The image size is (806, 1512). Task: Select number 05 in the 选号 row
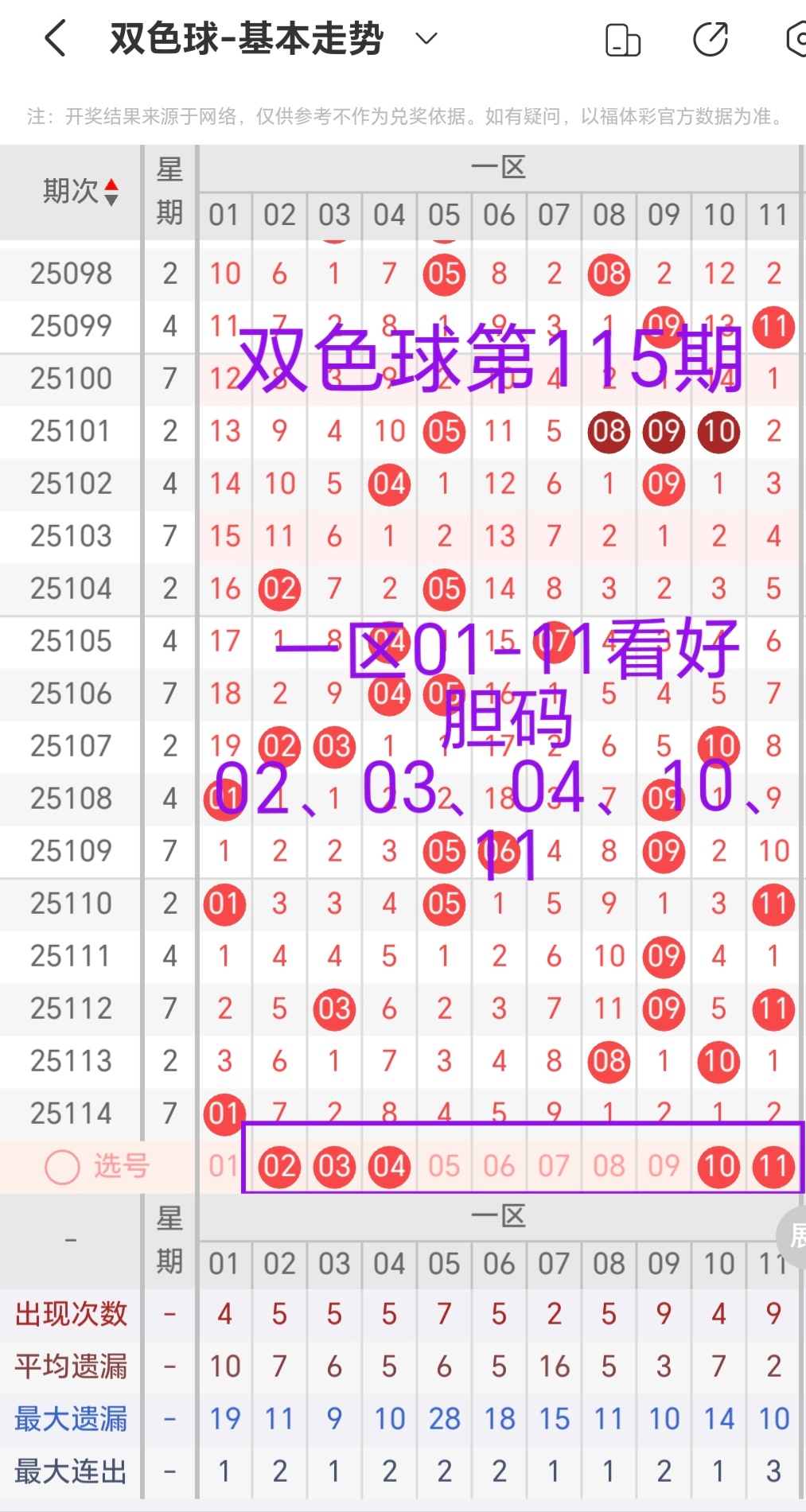tap(444, 1166)
